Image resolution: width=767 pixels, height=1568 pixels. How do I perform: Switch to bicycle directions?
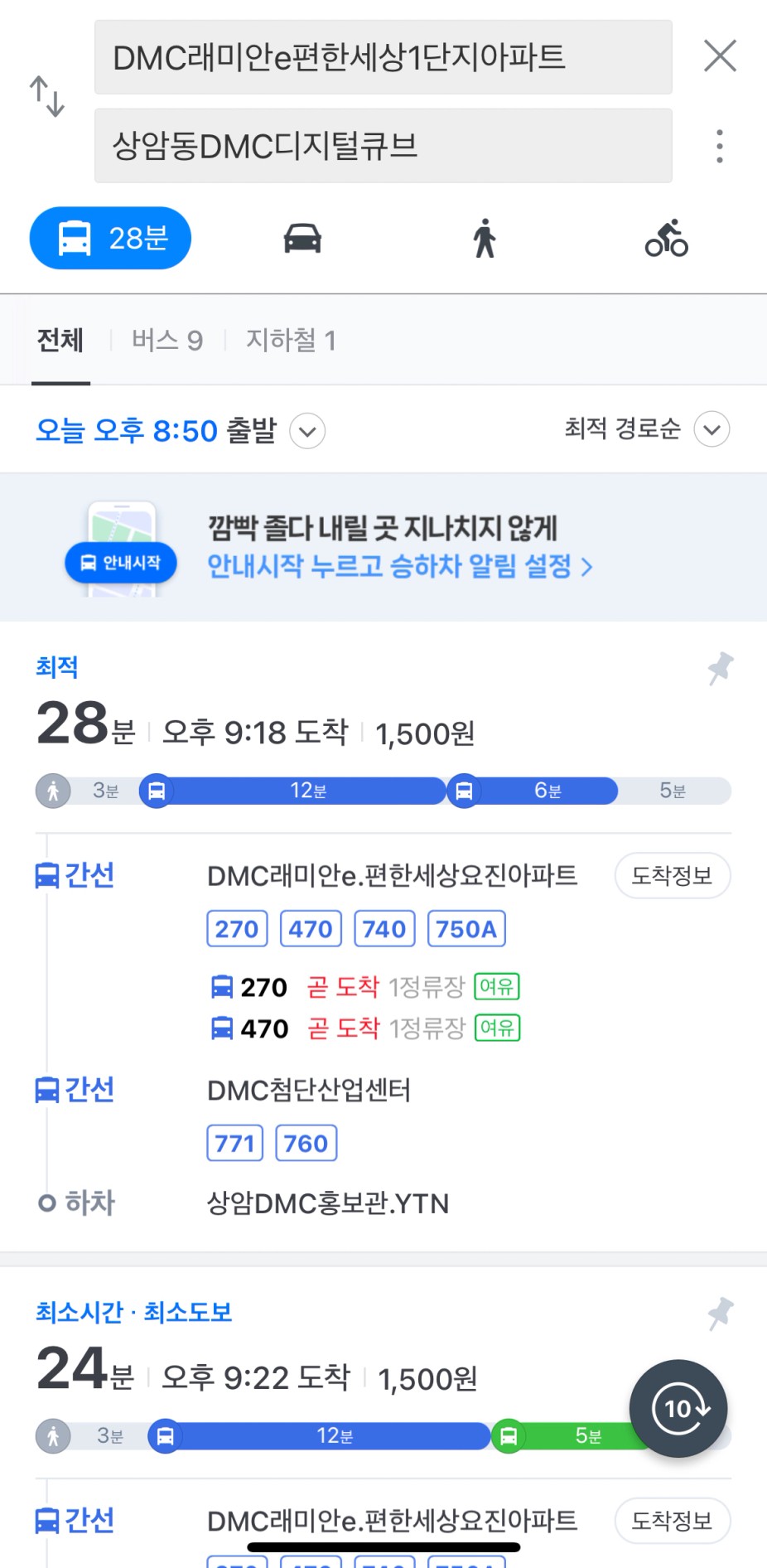click(x=667, y=239)
